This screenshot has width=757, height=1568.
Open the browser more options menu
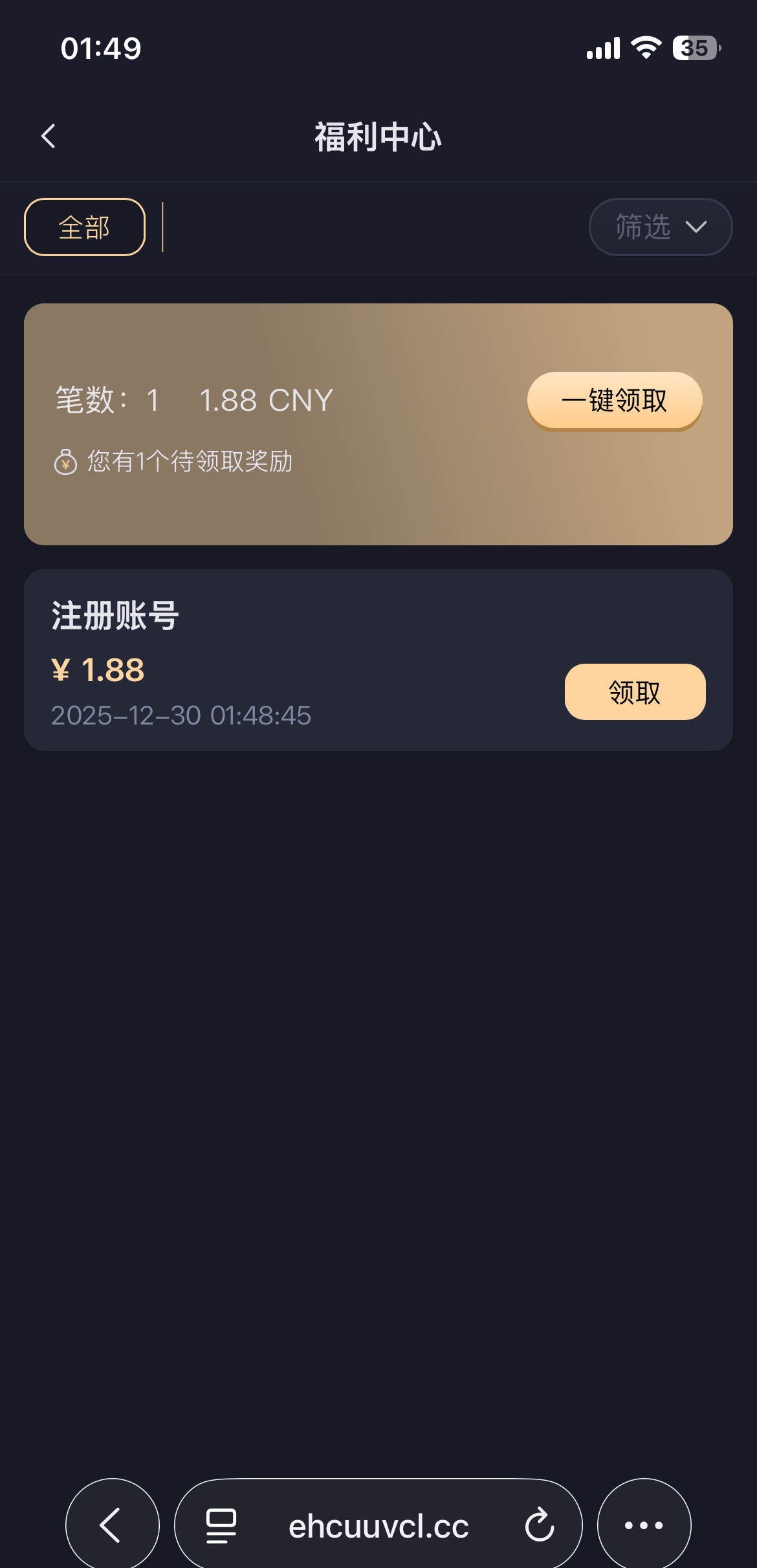pos(643,1525)
